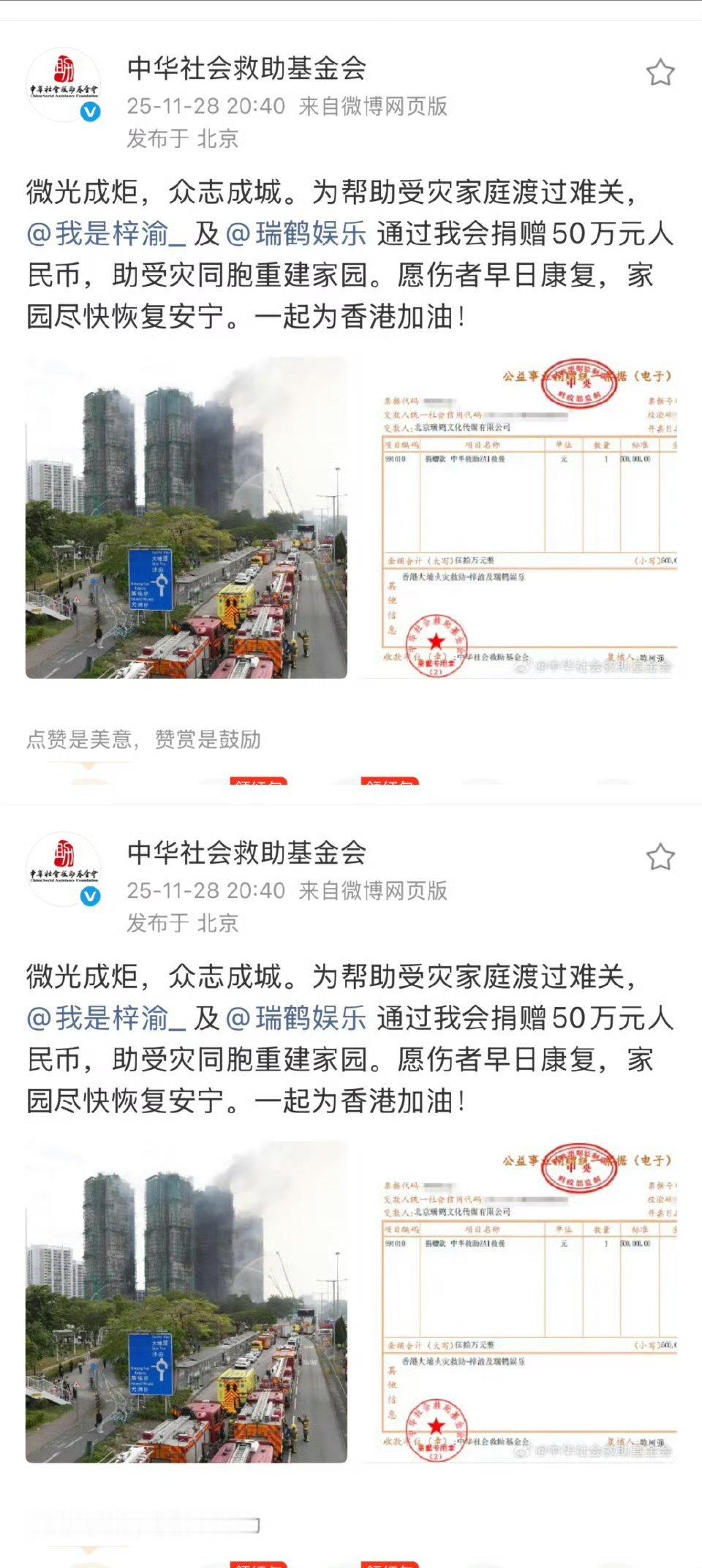Click the 来自微博网页版 source link
This screenshot has height=1568, width=702.
point(374,106)
